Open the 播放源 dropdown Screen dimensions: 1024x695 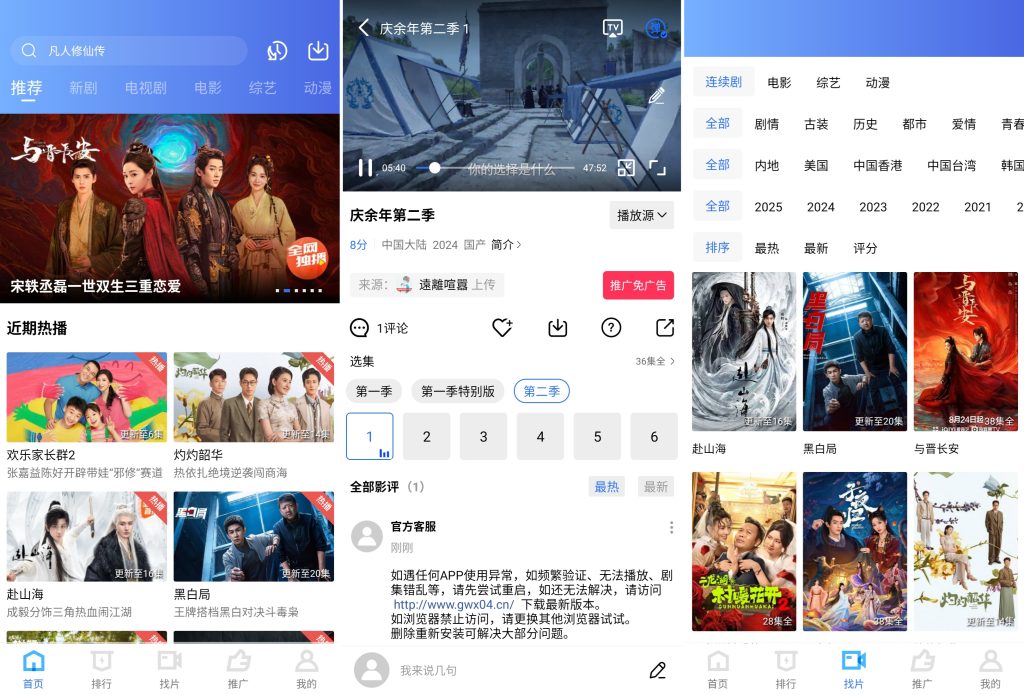(x=641, y=215)
